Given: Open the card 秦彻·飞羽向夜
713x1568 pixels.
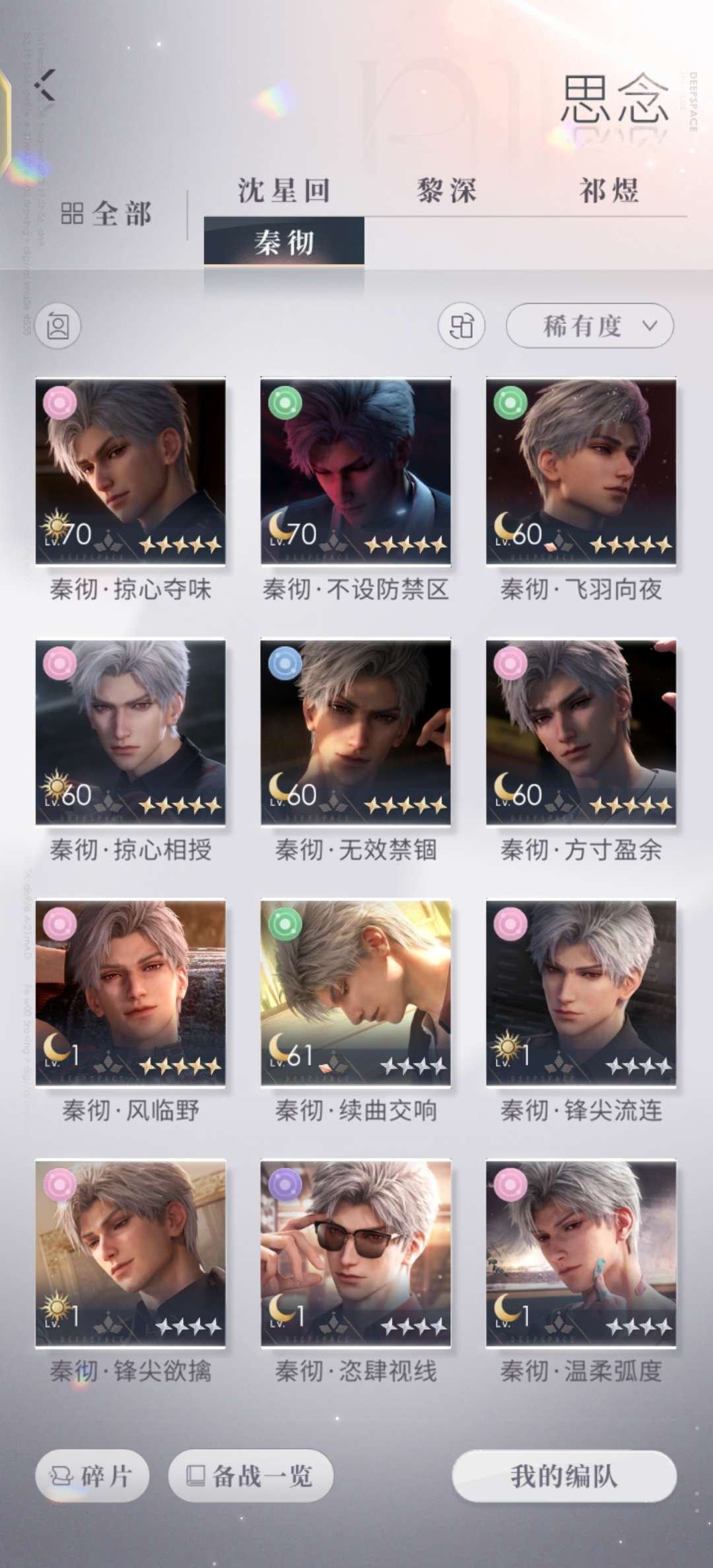Looking at the screenshot, I should point(581,471).
